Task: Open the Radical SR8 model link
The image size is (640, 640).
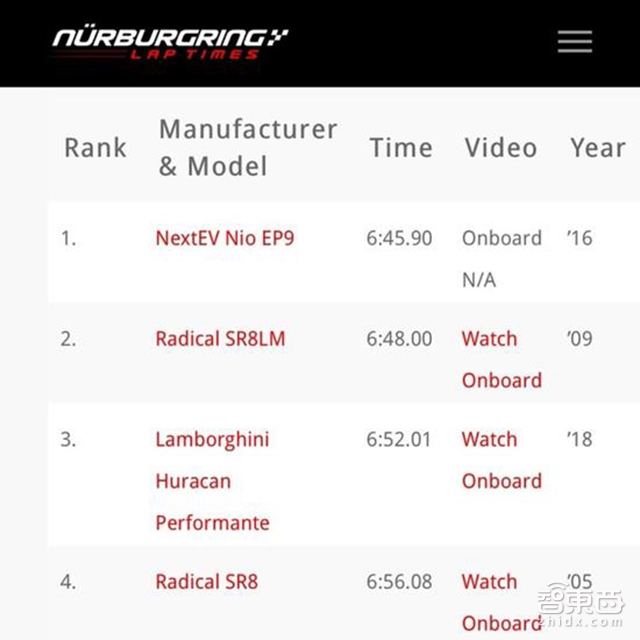Action: coord(206,582)
